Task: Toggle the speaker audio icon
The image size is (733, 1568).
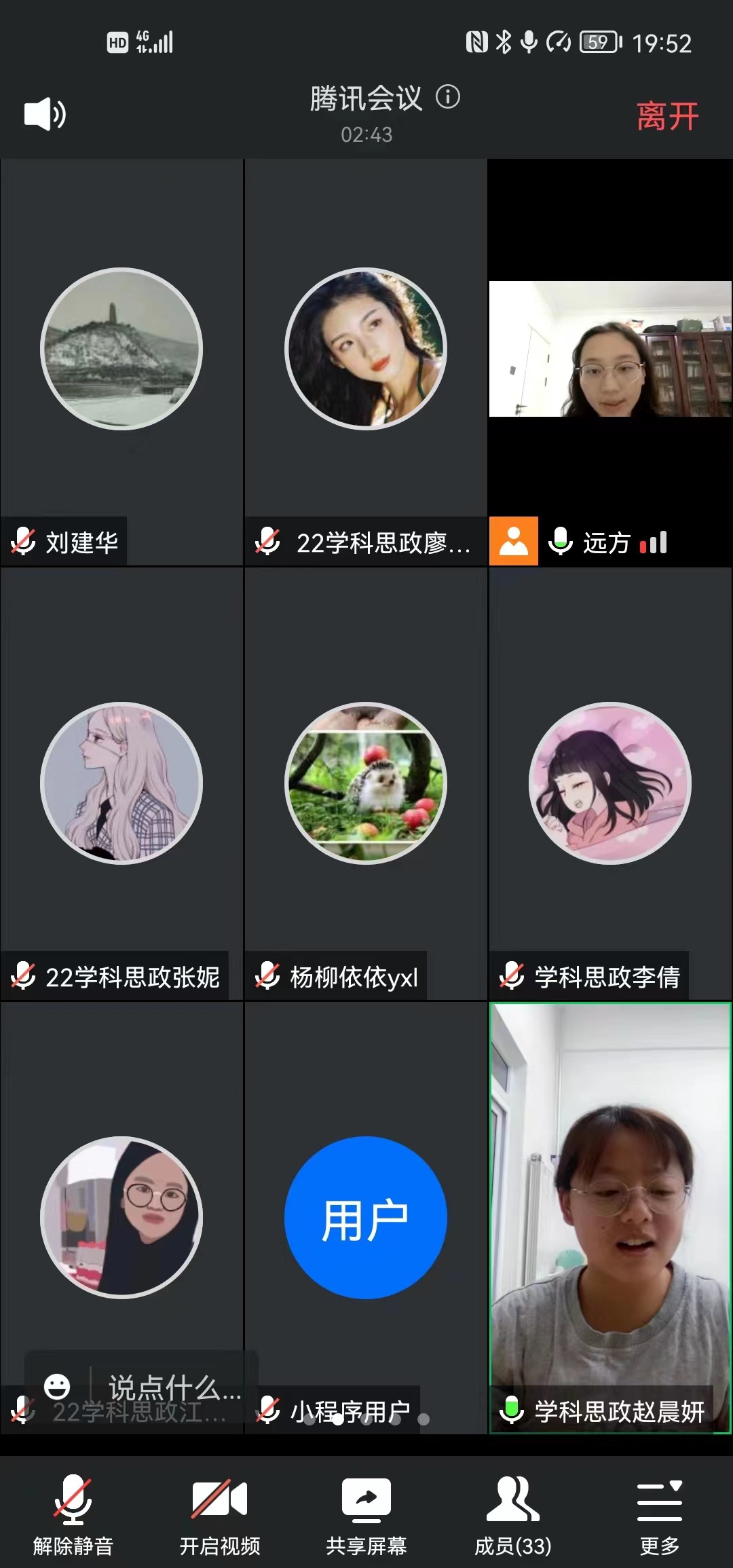Action: click(x=45, y=114)
